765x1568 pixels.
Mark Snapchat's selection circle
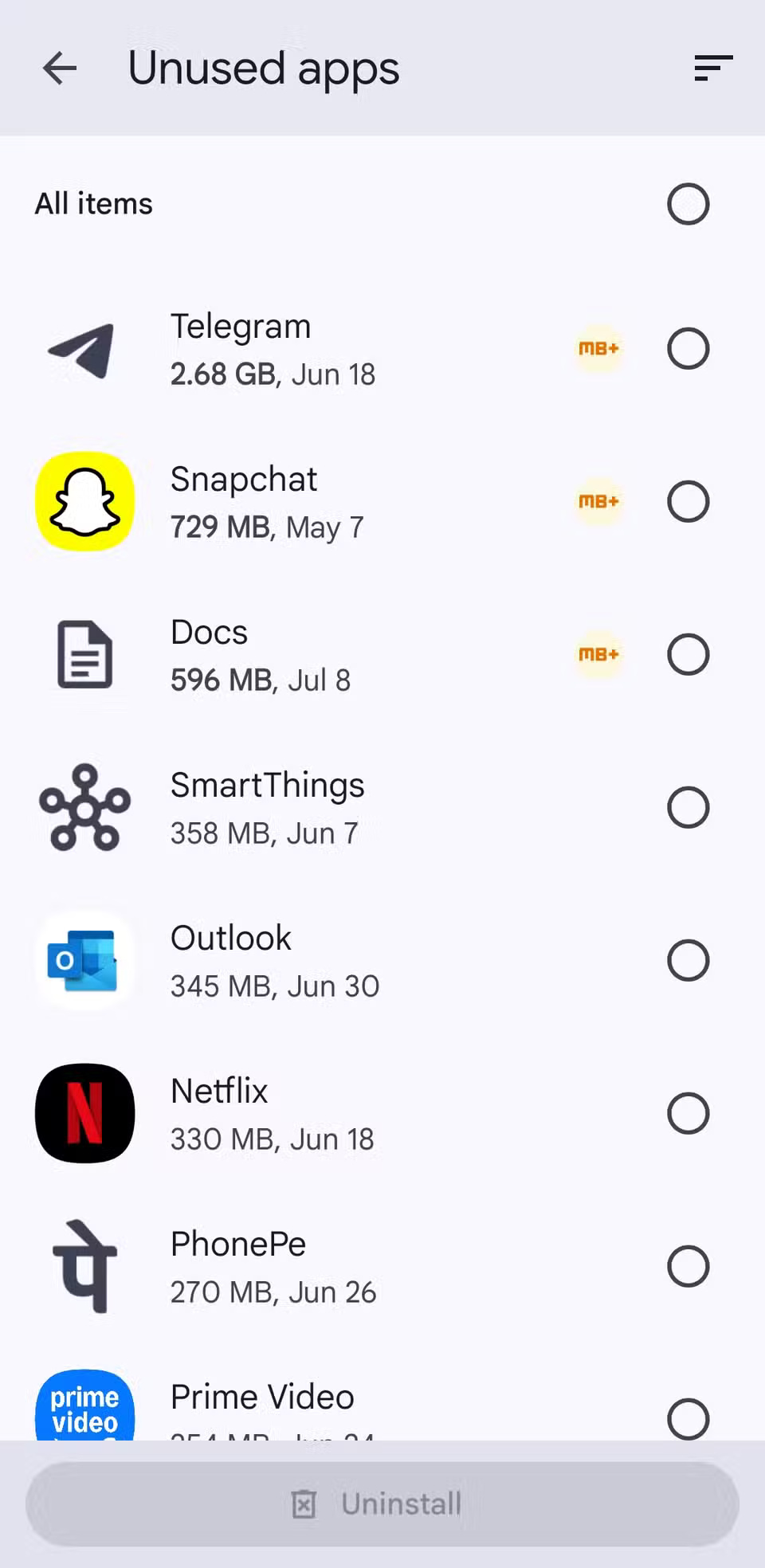pos(688,502)
